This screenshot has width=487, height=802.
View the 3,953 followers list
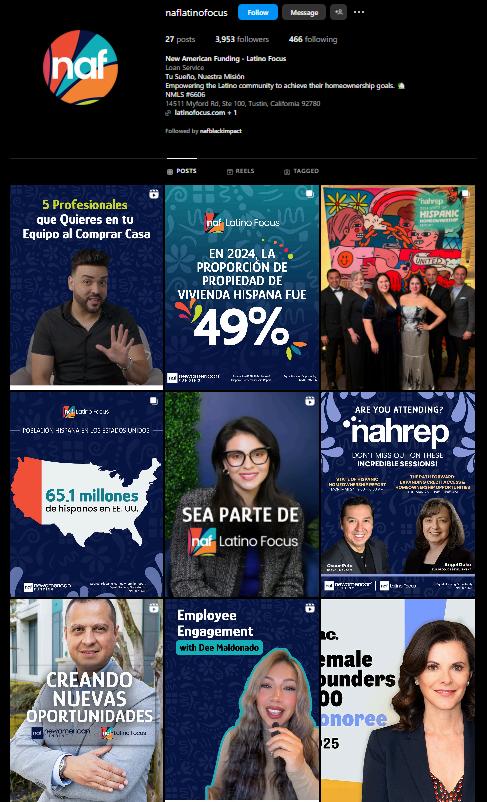[242, 39]
